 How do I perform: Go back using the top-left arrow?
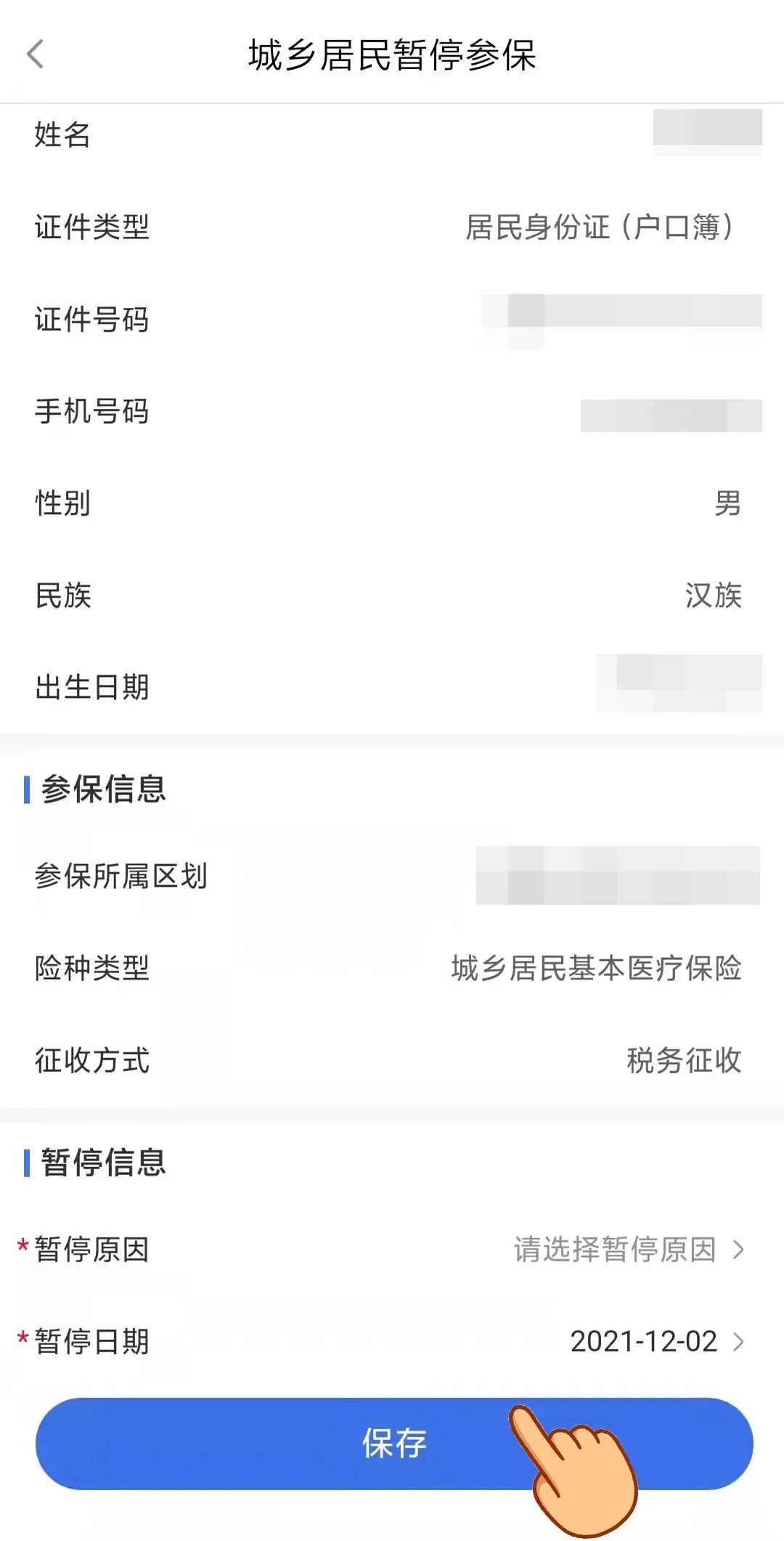35,54
